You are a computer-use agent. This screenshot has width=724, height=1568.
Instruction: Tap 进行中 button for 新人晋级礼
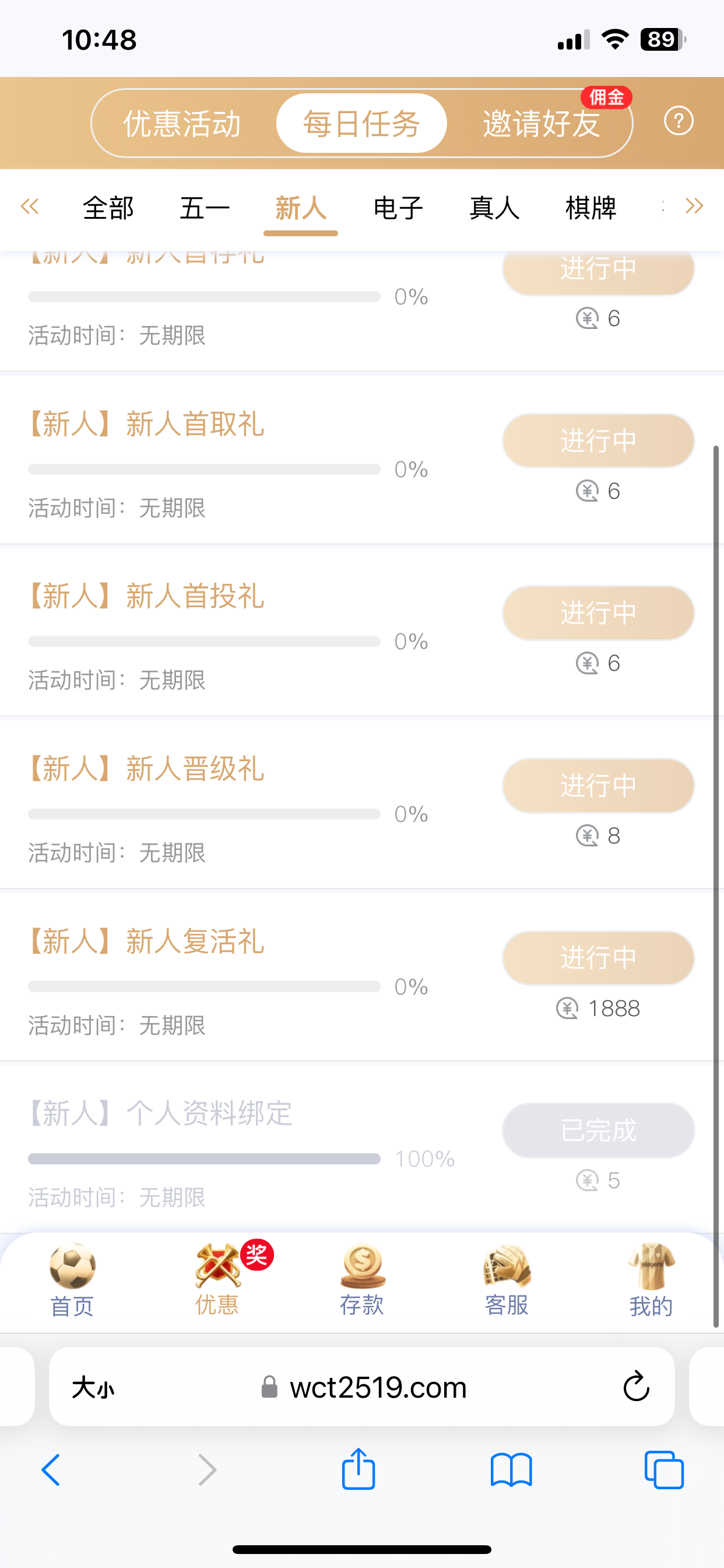598,786
